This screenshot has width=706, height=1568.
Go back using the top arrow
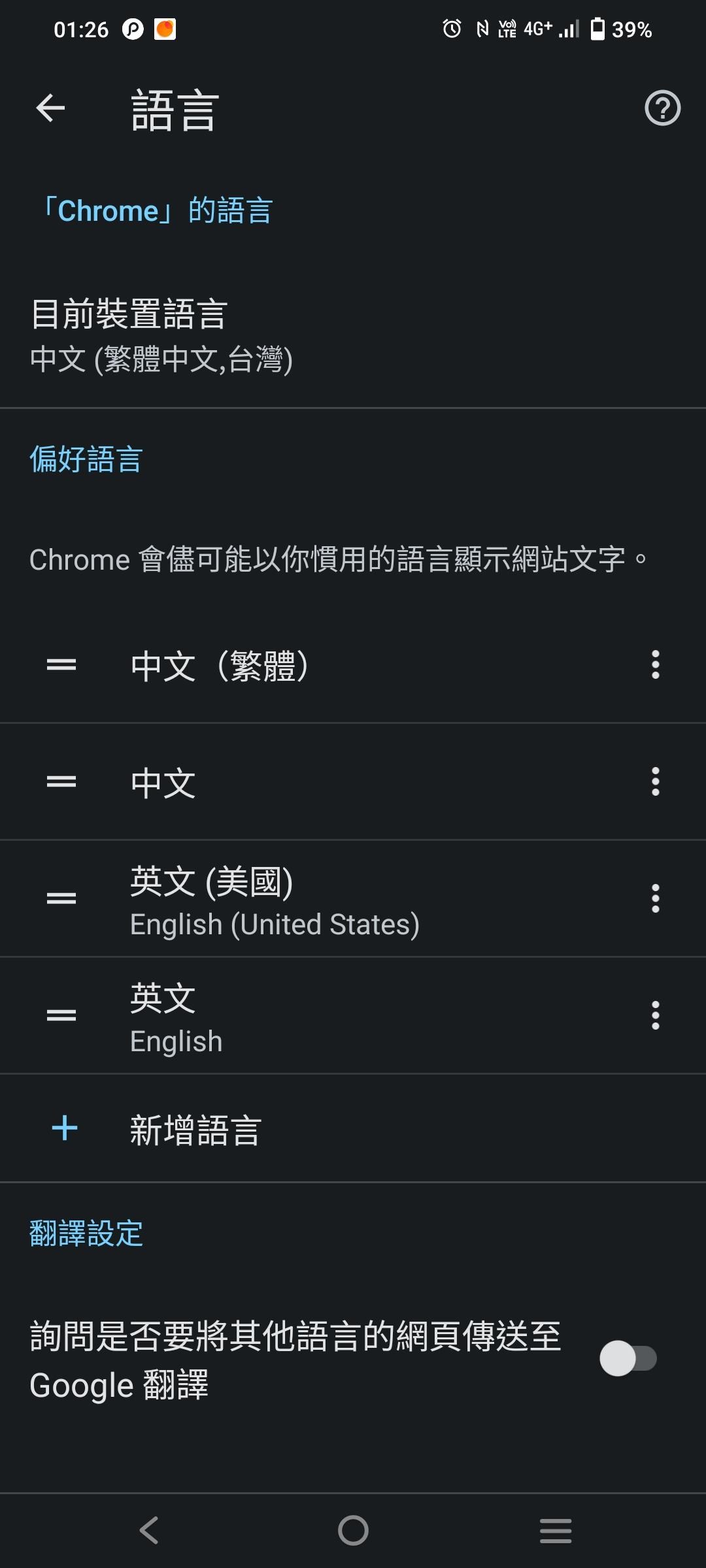pos(50,108)
